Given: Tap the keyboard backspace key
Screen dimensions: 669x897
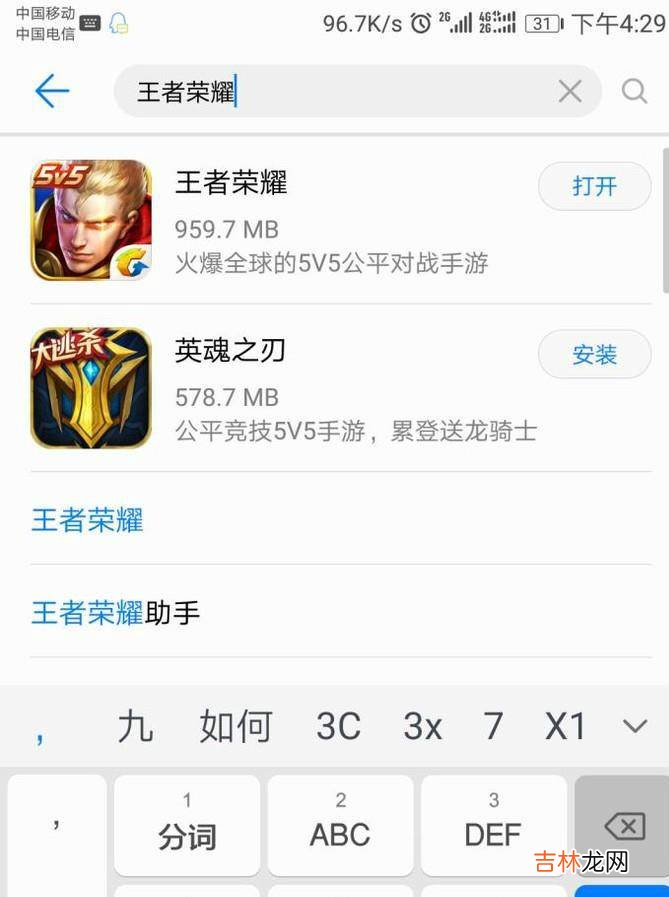Looking at the screenshot, I should tap(624, 827).
